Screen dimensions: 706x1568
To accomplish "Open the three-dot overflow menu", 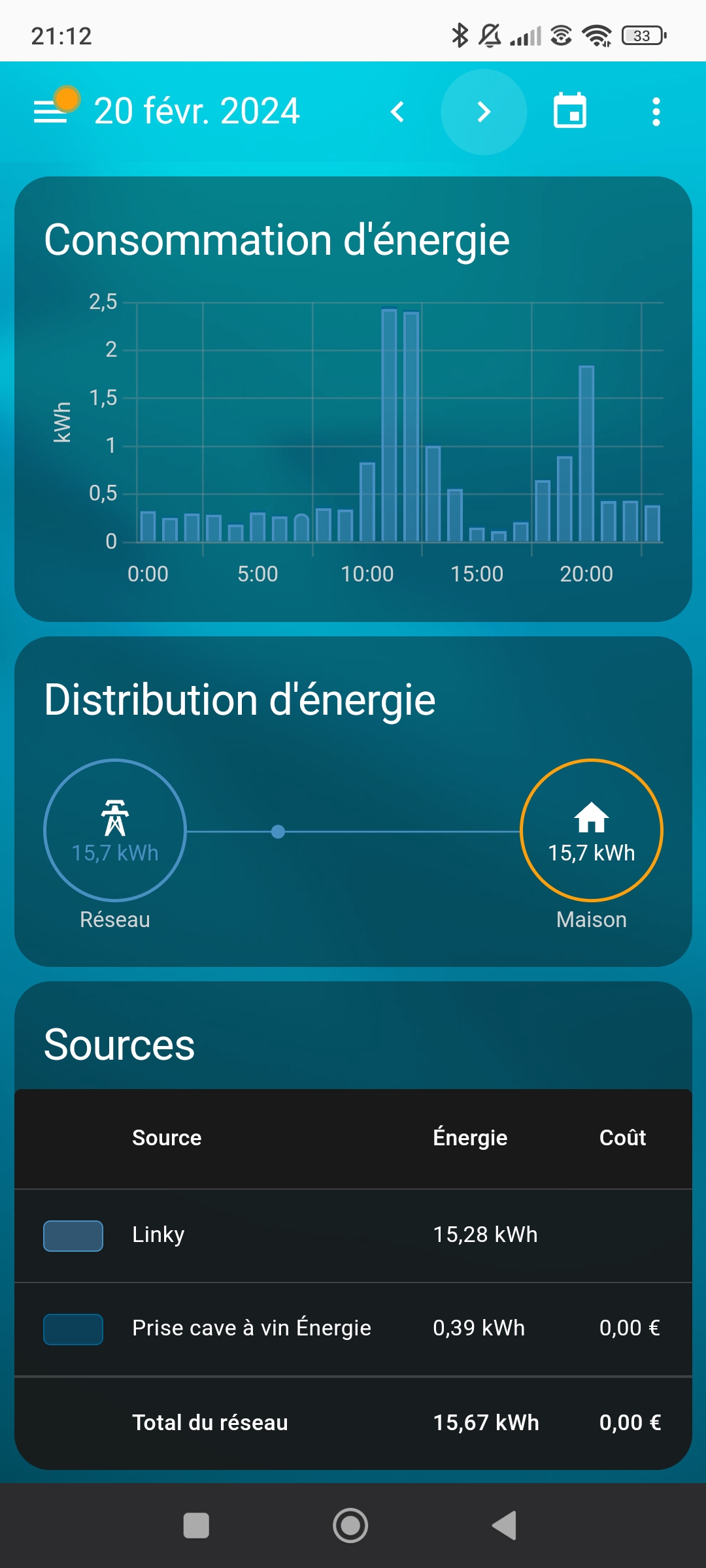I will coord(656,112).
